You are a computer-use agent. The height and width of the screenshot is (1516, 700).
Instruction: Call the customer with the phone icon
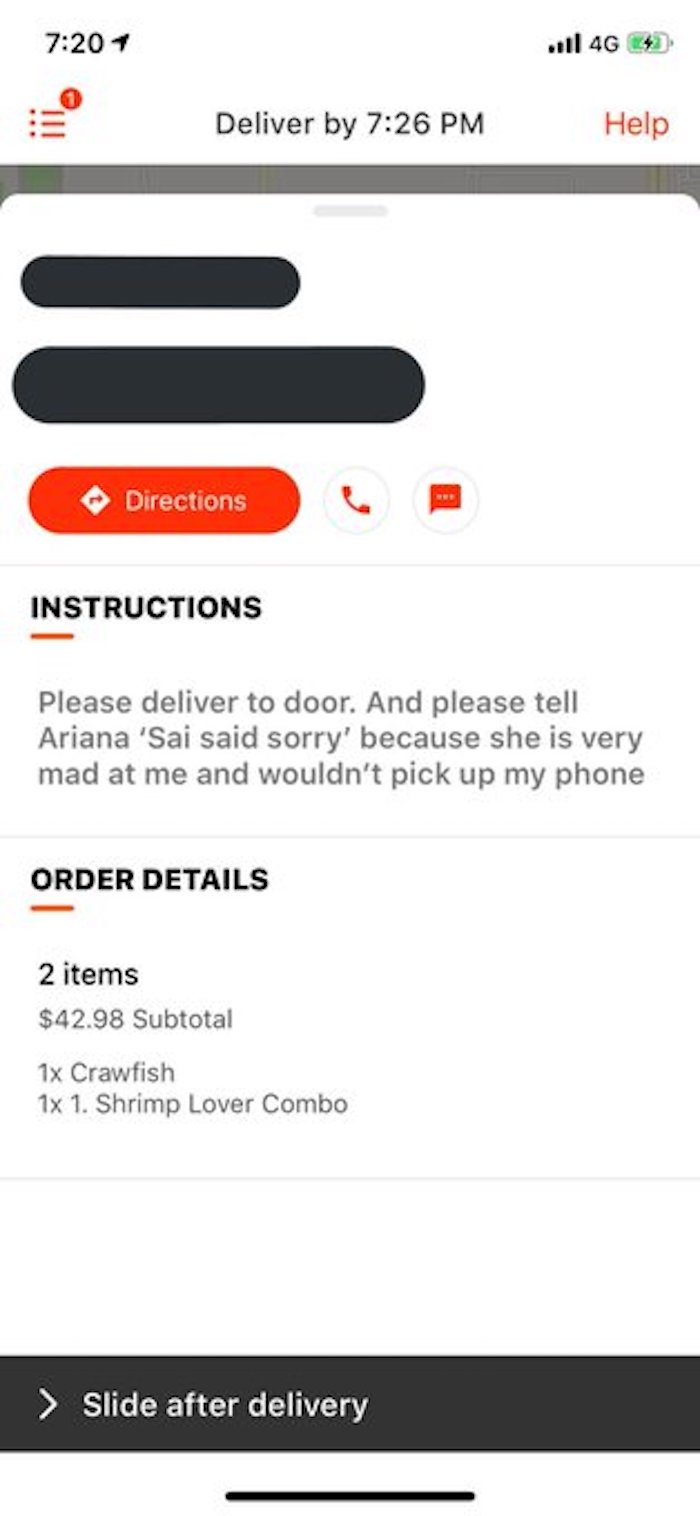(x=356, y=500)
